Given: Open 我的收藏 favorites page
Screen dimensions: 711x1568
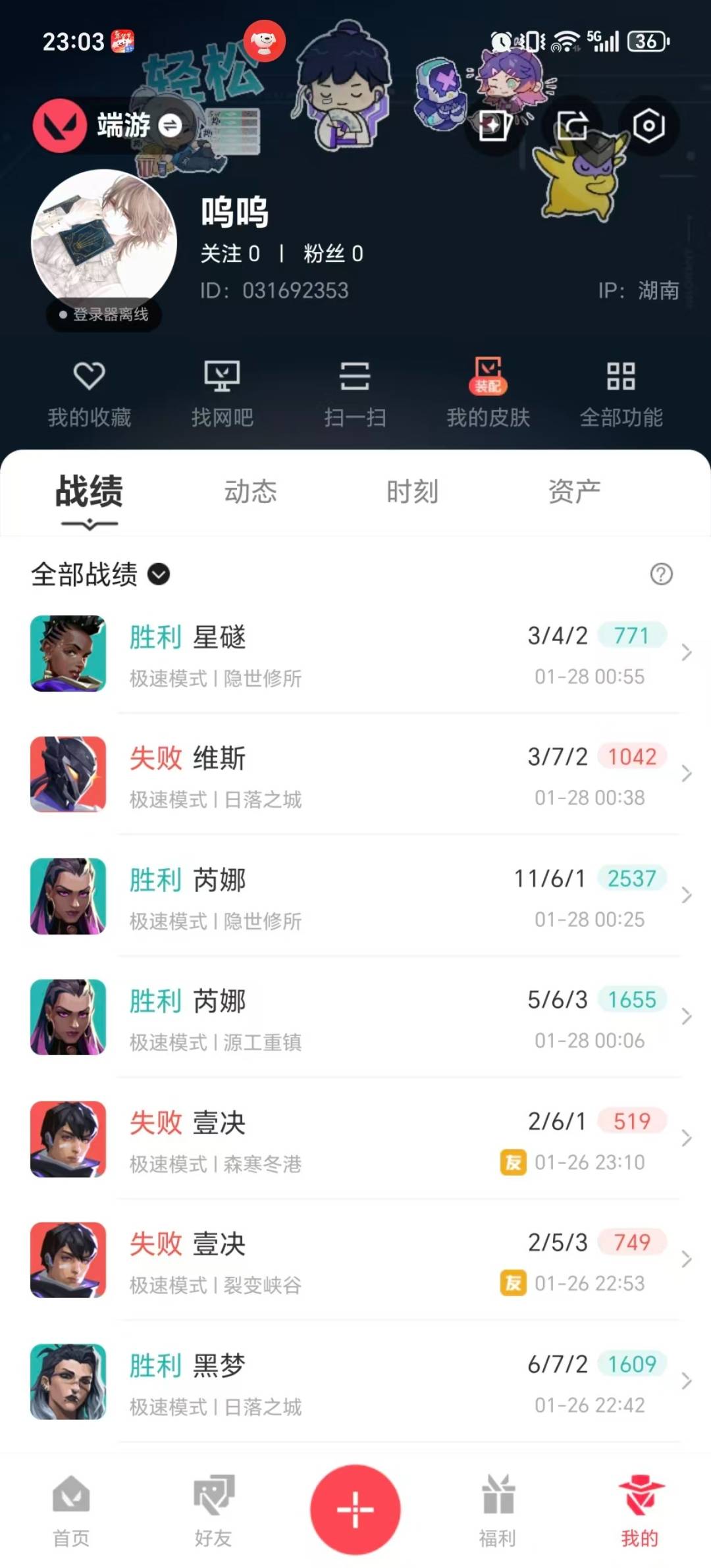Looking at the screenshot, I should (90, 392).
